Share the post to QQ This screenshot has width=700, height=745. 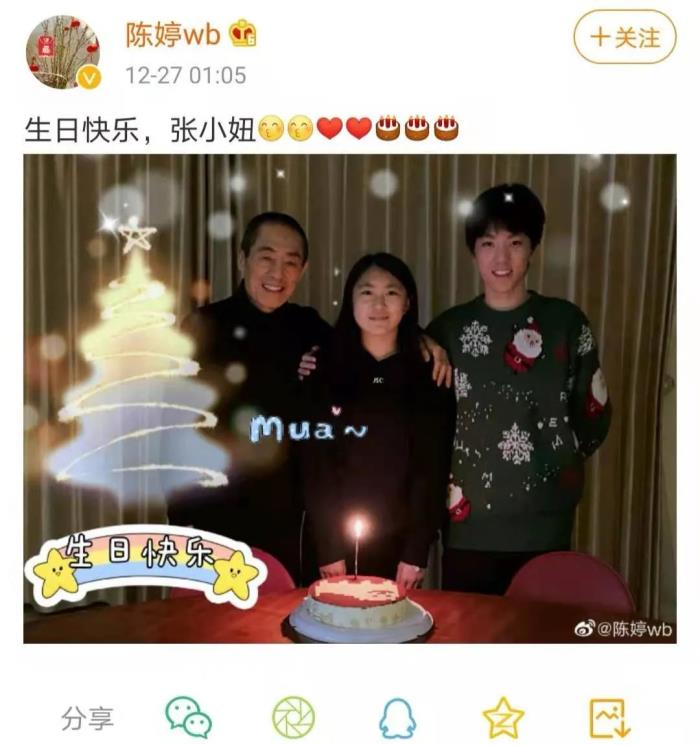coord(397,717)
